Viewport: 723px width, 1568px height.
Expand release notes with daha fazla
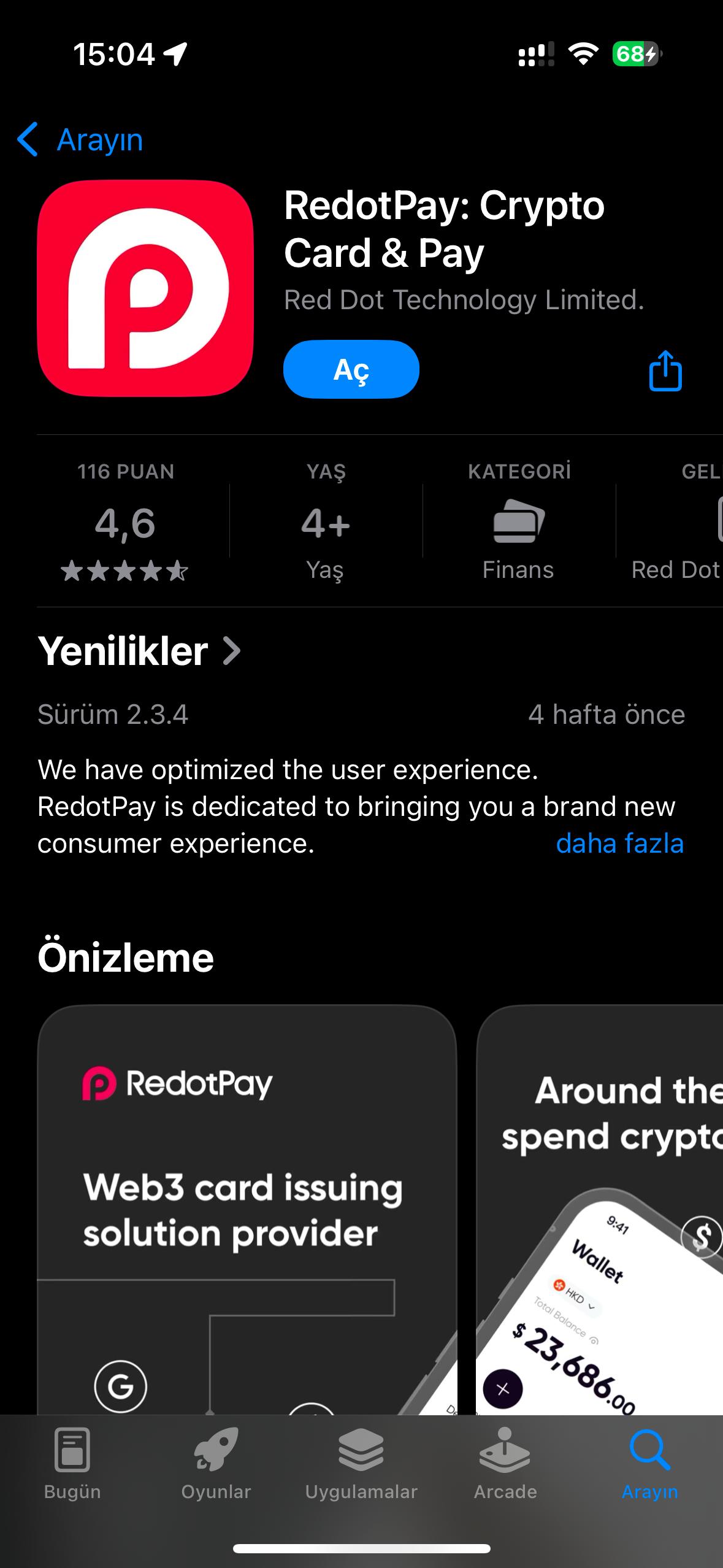[619, 843]
